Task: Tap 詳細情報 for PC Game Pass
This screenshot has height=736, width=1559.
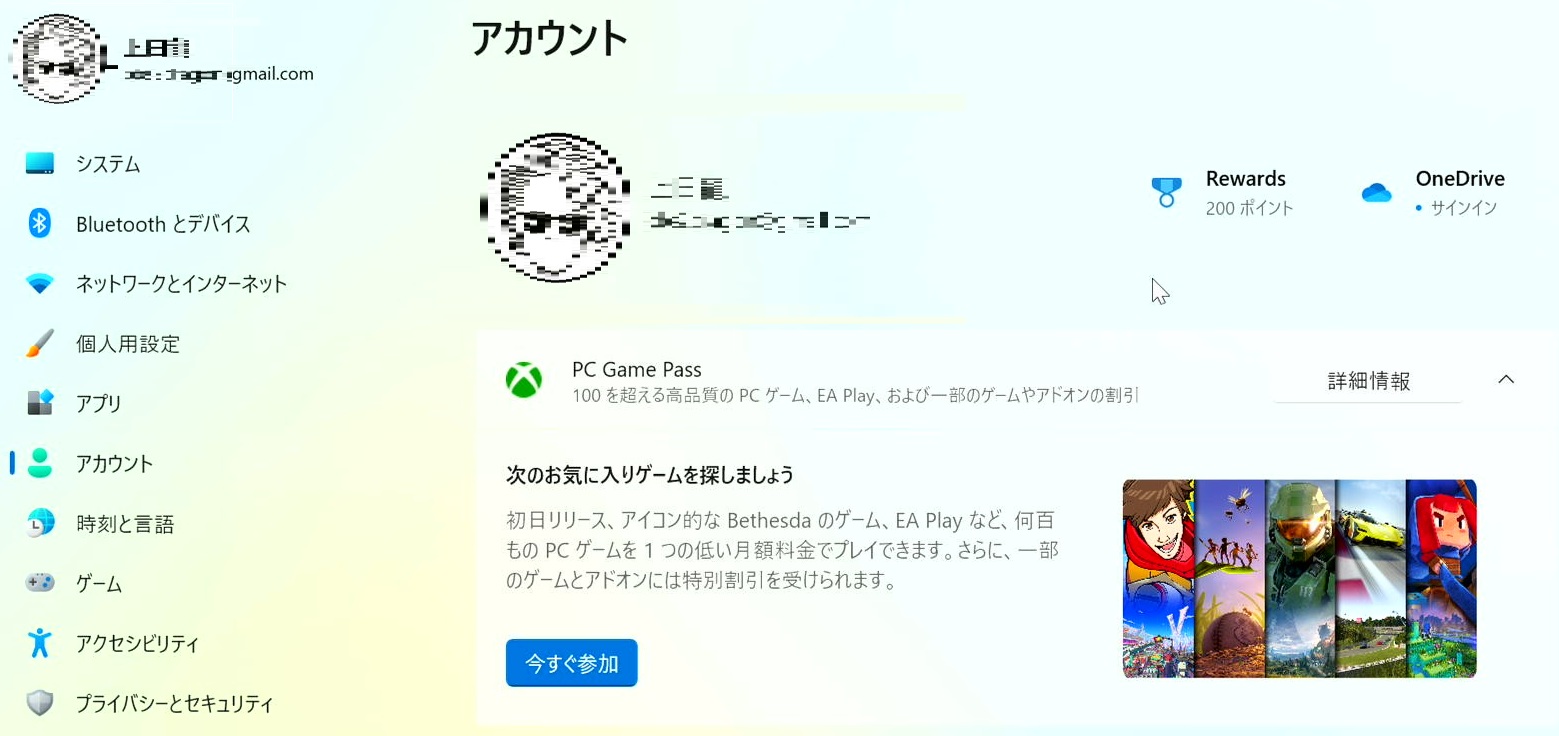Action: tap(1368, 381)
